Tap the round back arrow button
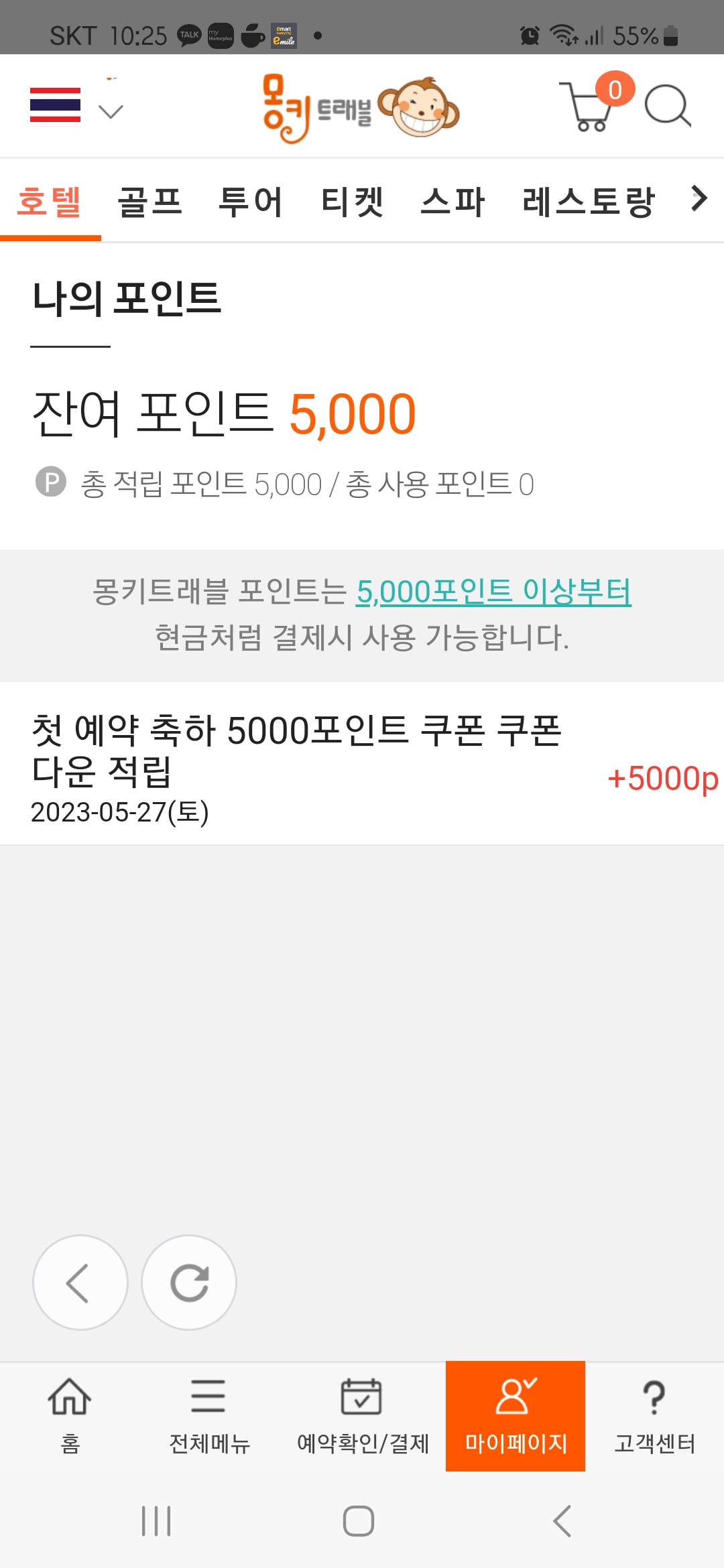Viewport: 724px width, 1568px height. [80, 1283]
